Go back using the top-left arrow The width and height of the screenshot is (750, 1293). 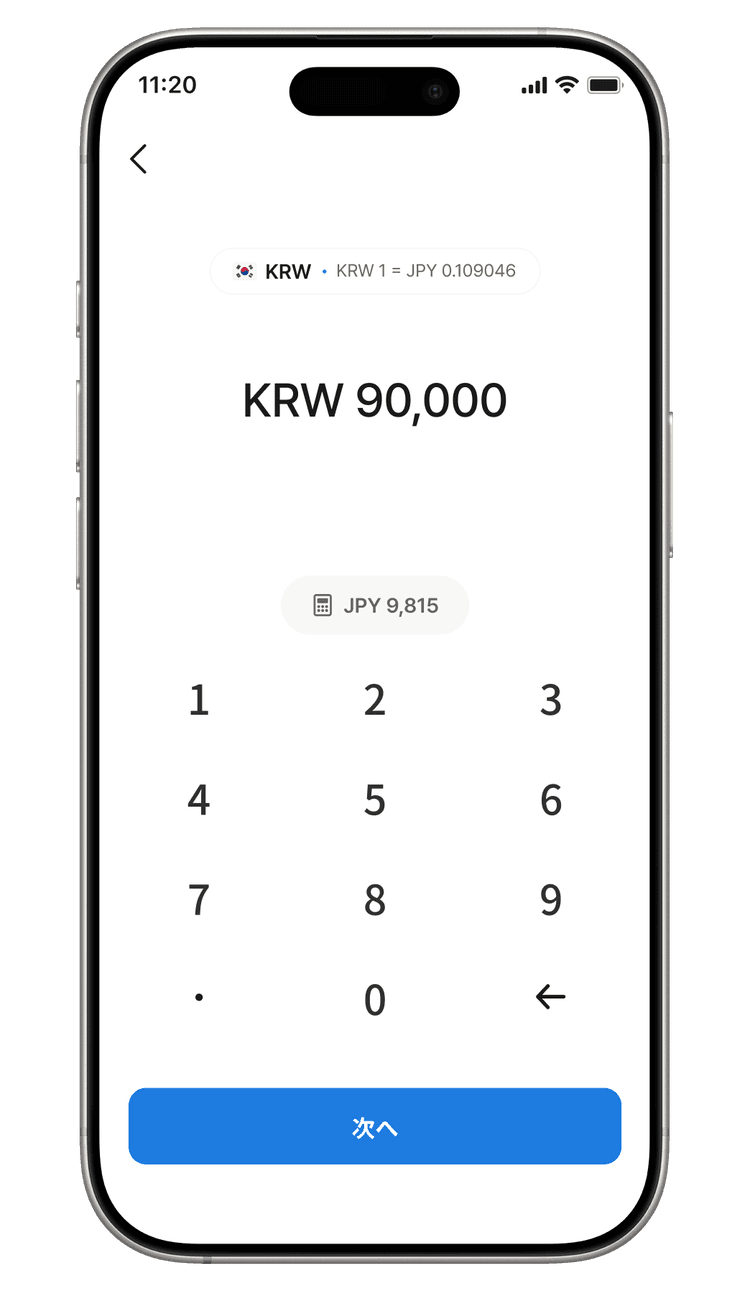(139, 159)
